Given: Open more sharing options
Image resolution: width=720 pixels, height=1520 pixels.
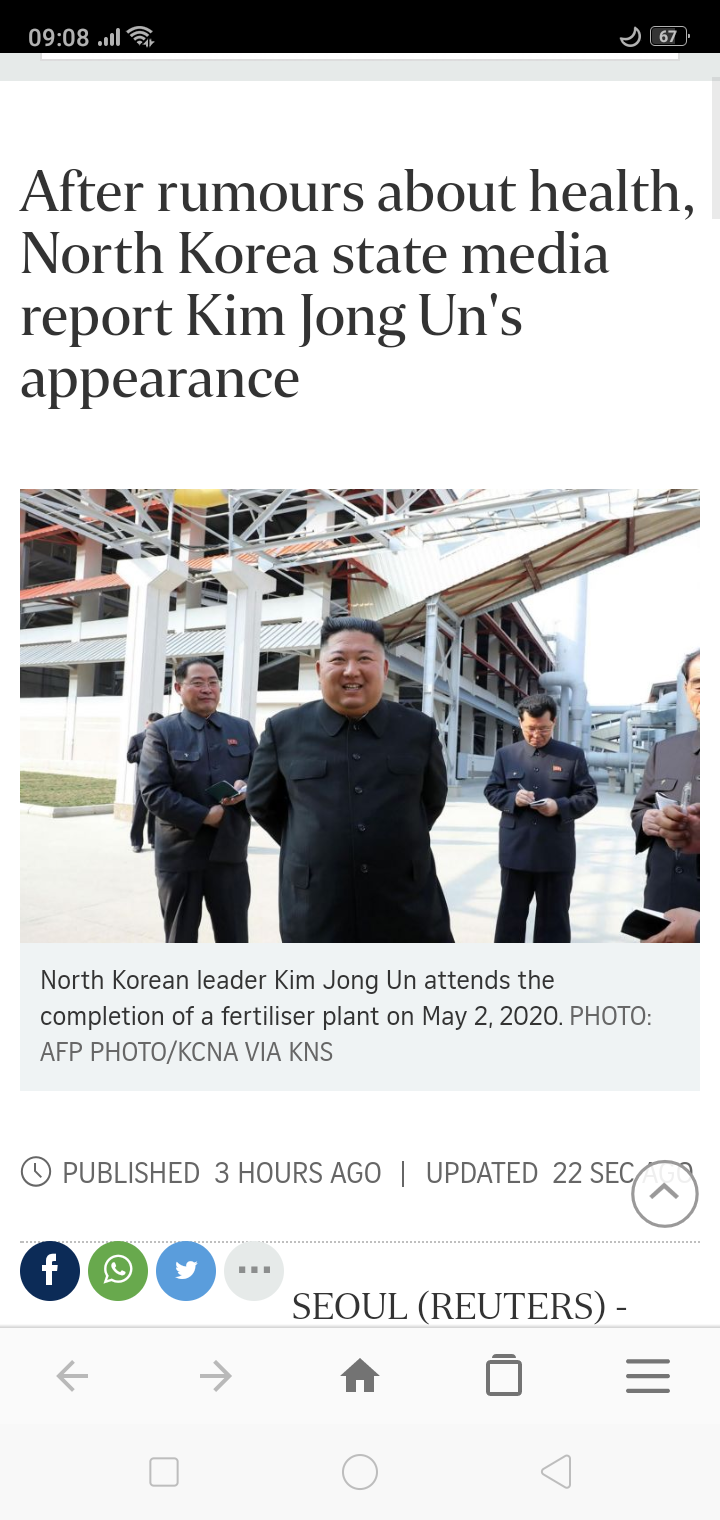Looking at the screenshot, I should click(254, 1270).
